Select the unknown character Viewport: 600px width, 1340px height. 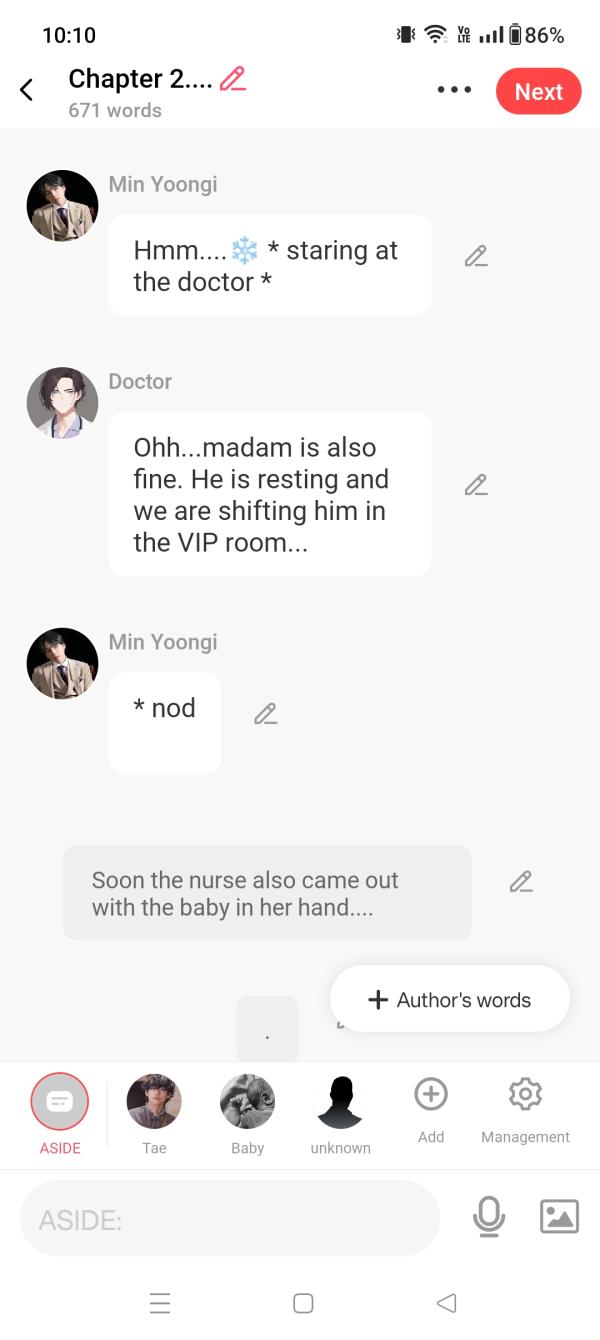pos(340,1112)
